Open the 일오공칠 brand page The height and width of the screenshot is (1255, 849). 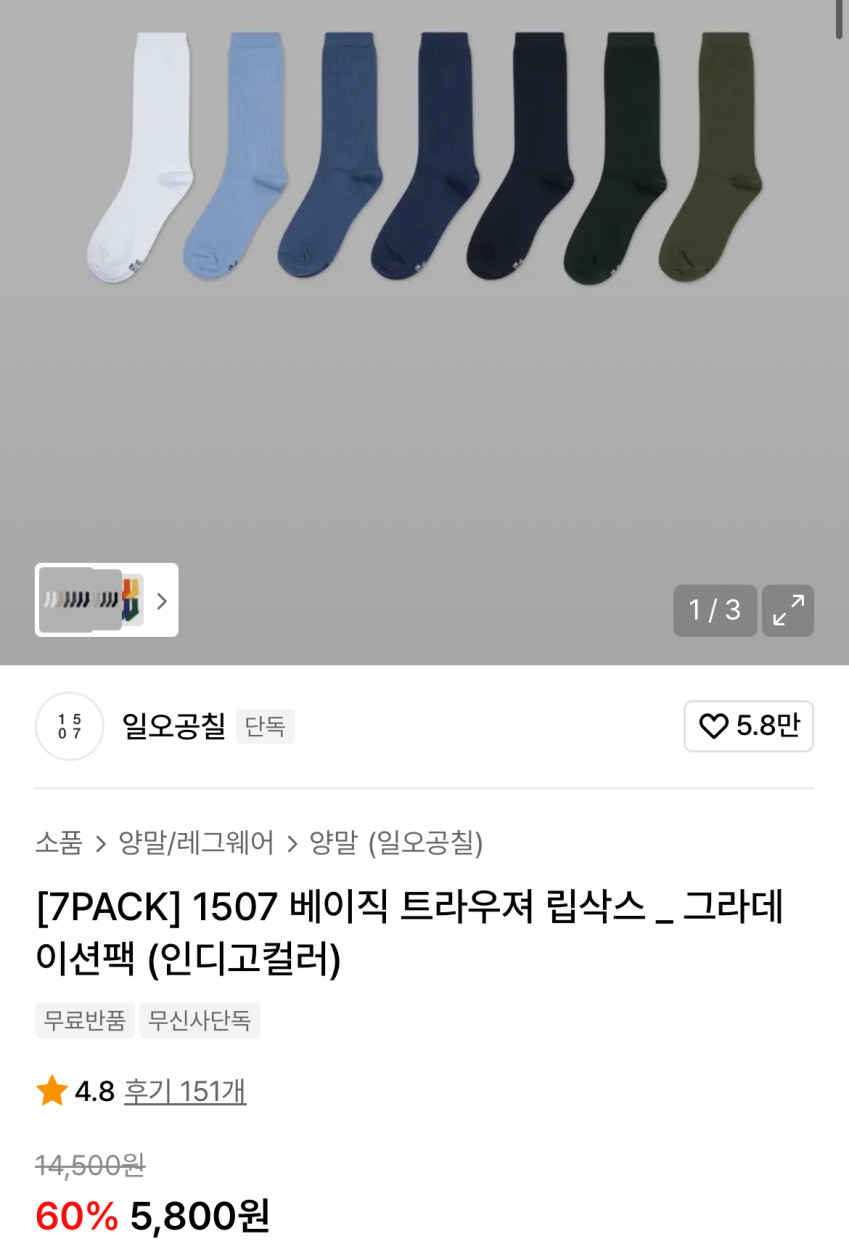click(x=173, y=726)
